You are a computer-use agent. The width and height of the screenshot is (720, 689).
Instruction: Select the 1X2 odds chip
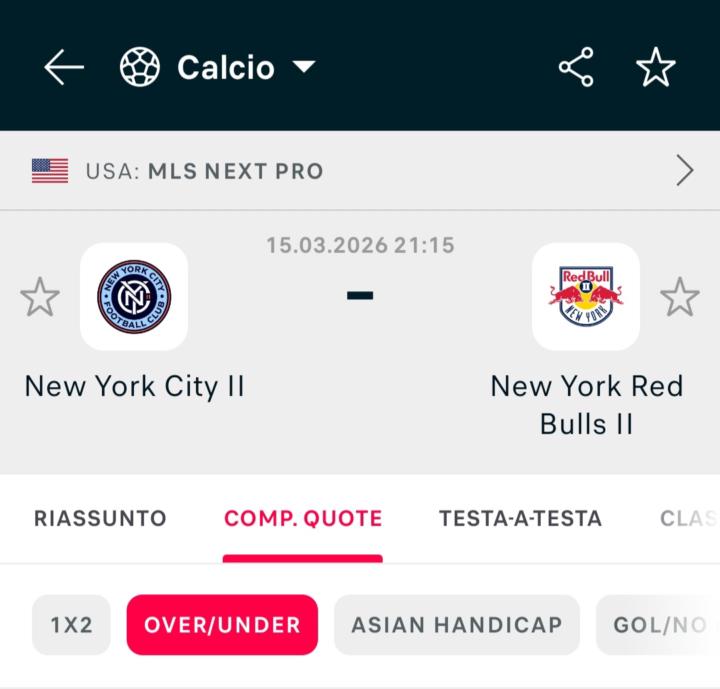[x=71, y=625]
